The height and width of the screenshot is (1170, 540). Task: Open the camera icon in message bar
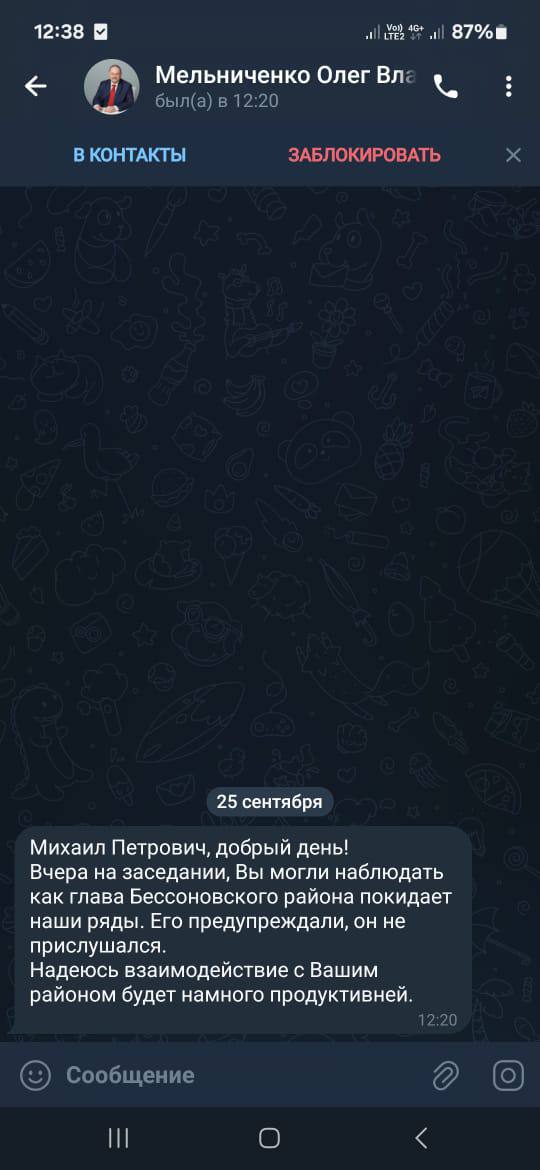coord(509,1075)
